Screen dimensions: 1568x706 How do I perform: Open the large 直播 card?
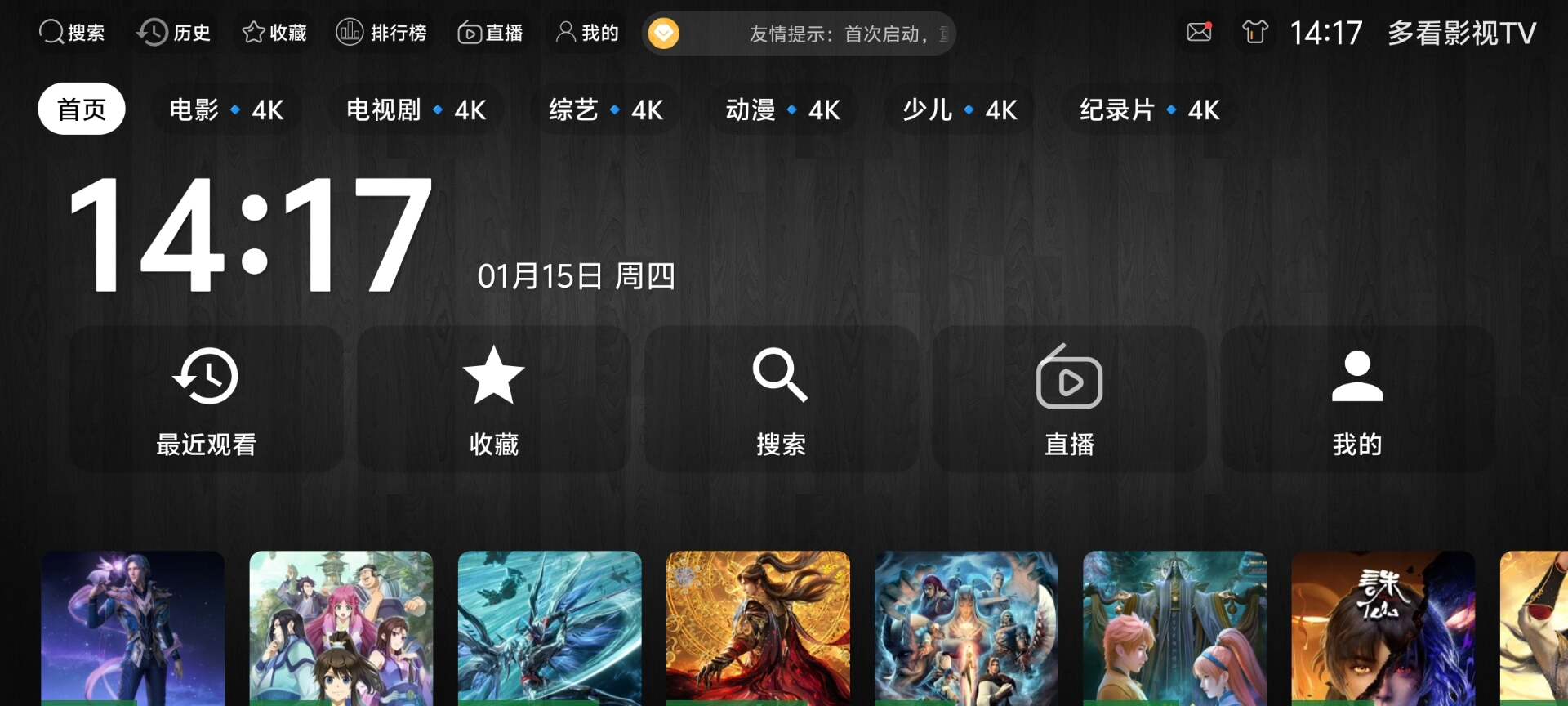tap(1069, 399)
